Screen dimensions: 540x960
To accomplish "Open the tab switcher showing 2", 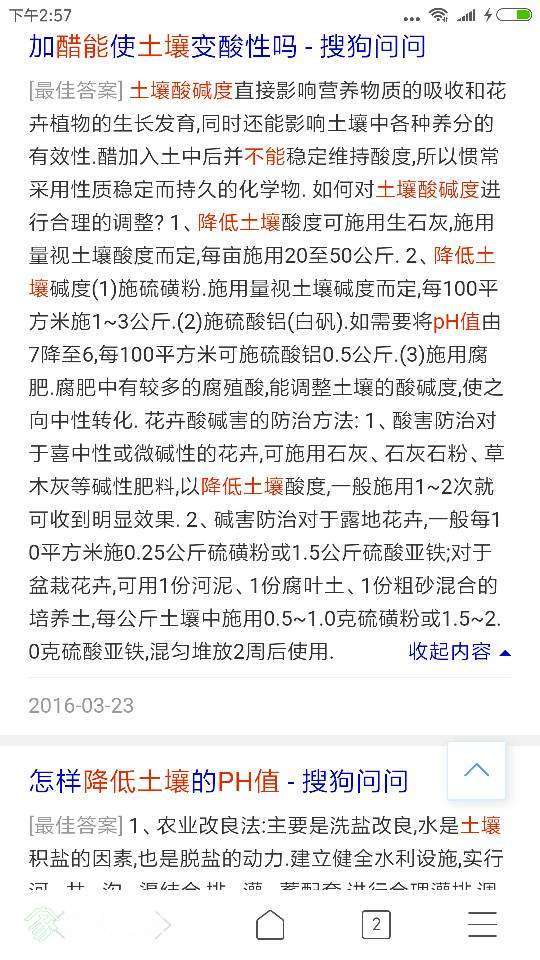I will [376, 924].
